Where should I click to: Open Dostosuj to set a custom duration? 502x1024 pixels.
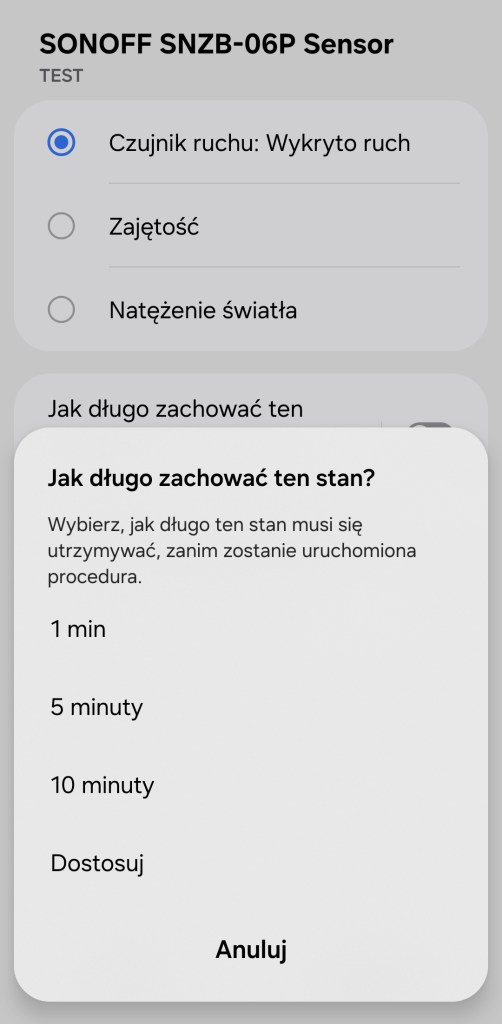pyautogui.click(x=251, y=863)
